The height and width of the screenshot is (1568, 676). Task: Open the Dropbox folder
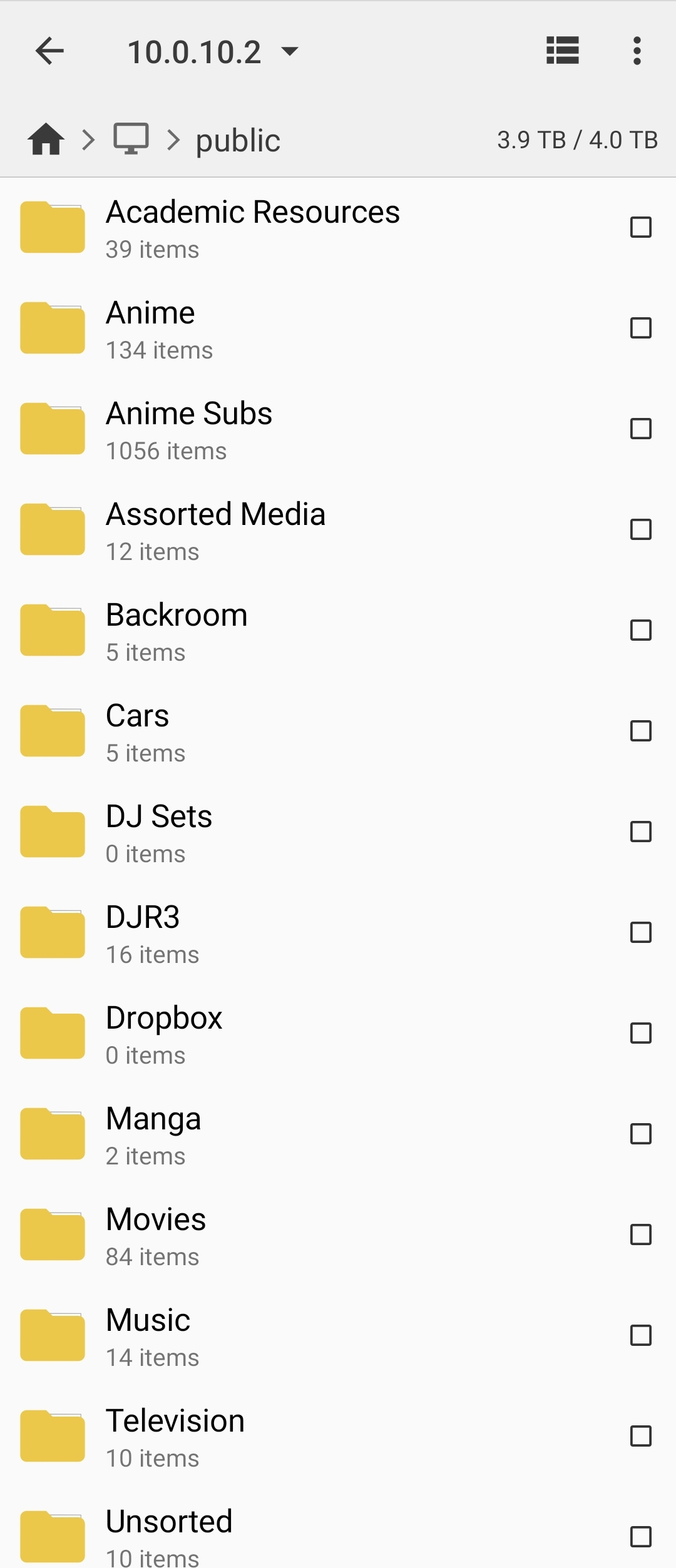pyautogui.click(x=164, y=1034)
